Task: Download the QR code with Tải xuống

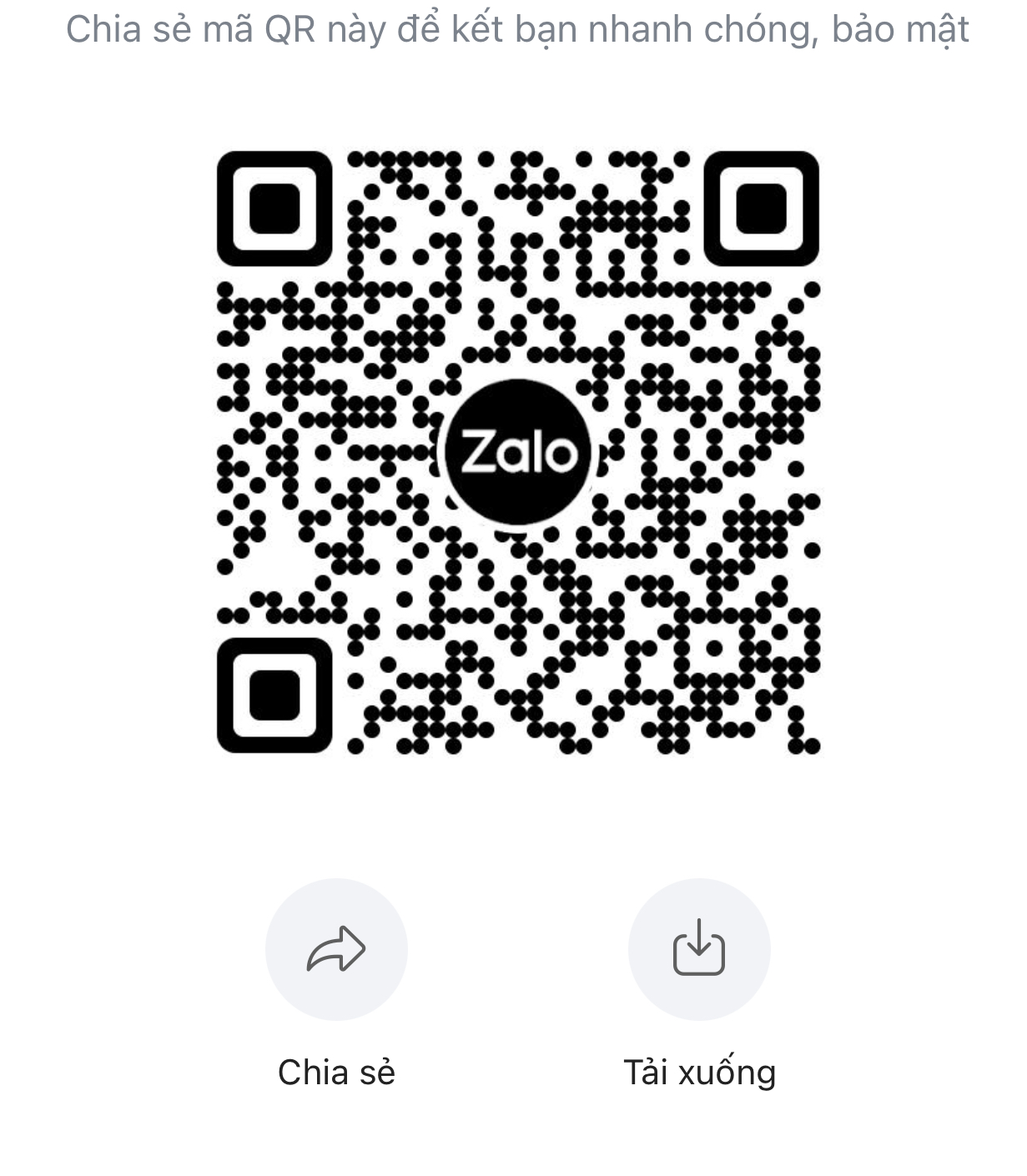Action: click(x=699, y=949)
